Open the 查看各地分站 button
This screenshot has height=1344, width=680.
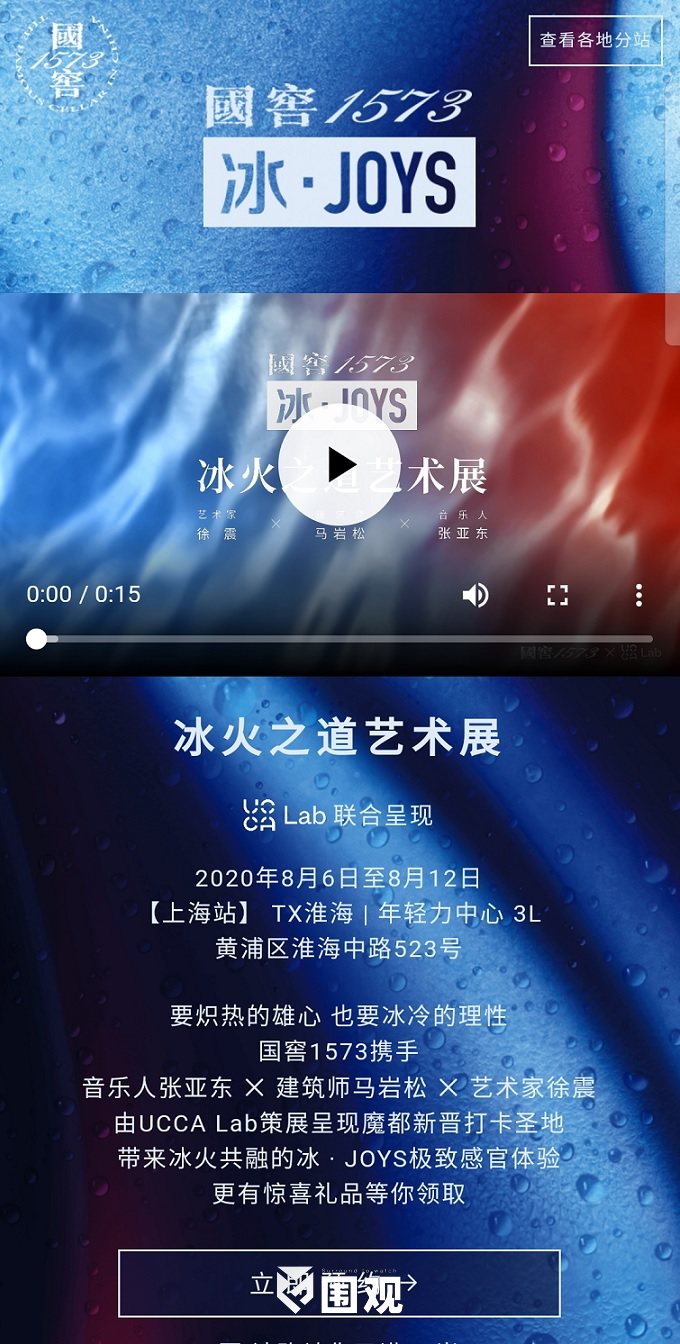point(595,41)
